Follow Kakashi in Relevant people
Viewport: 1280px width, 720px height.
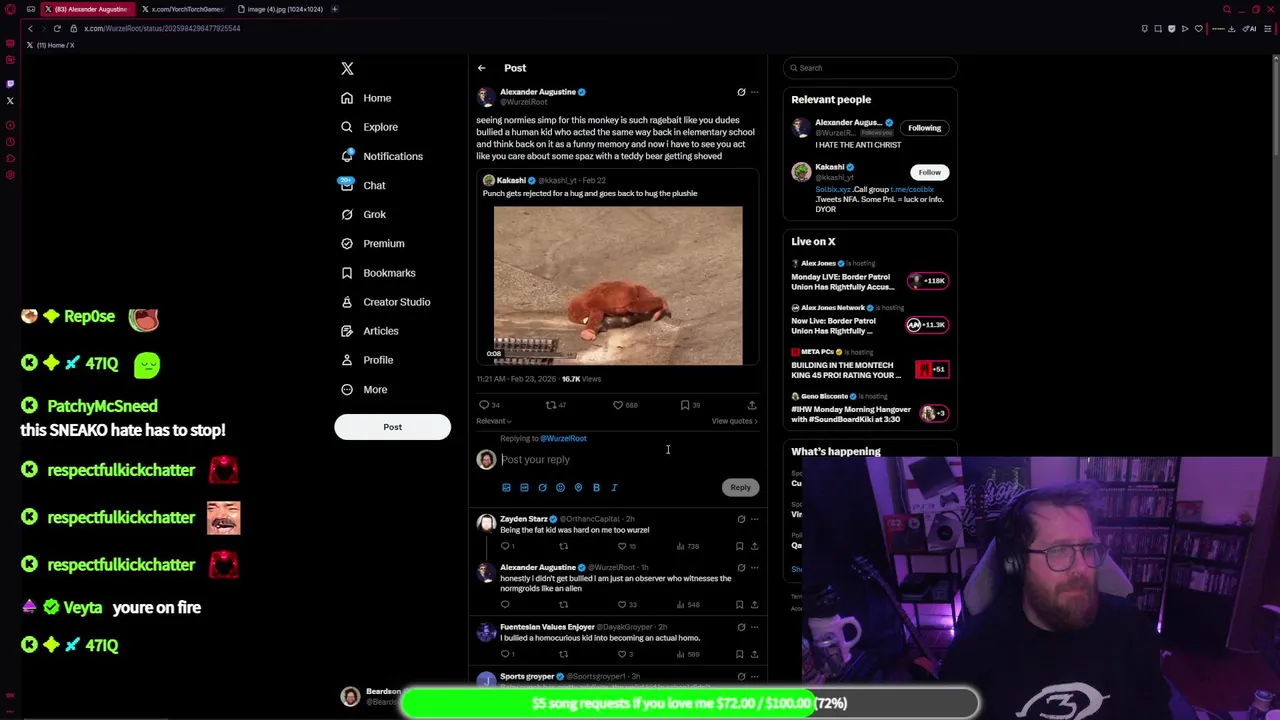929,172
